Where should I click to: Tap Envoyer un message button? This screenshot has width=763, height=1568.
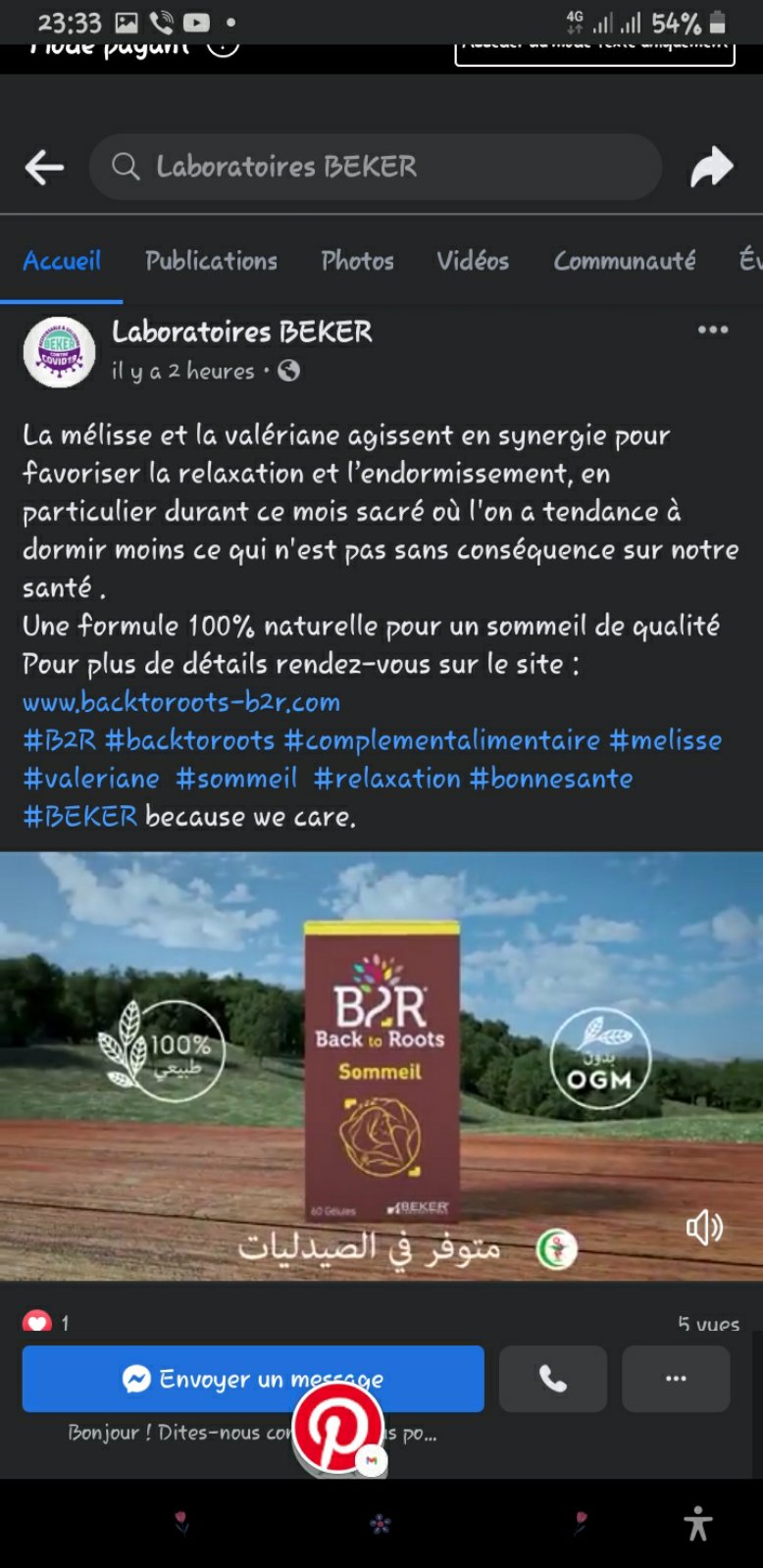click(x=253, y=1379)
